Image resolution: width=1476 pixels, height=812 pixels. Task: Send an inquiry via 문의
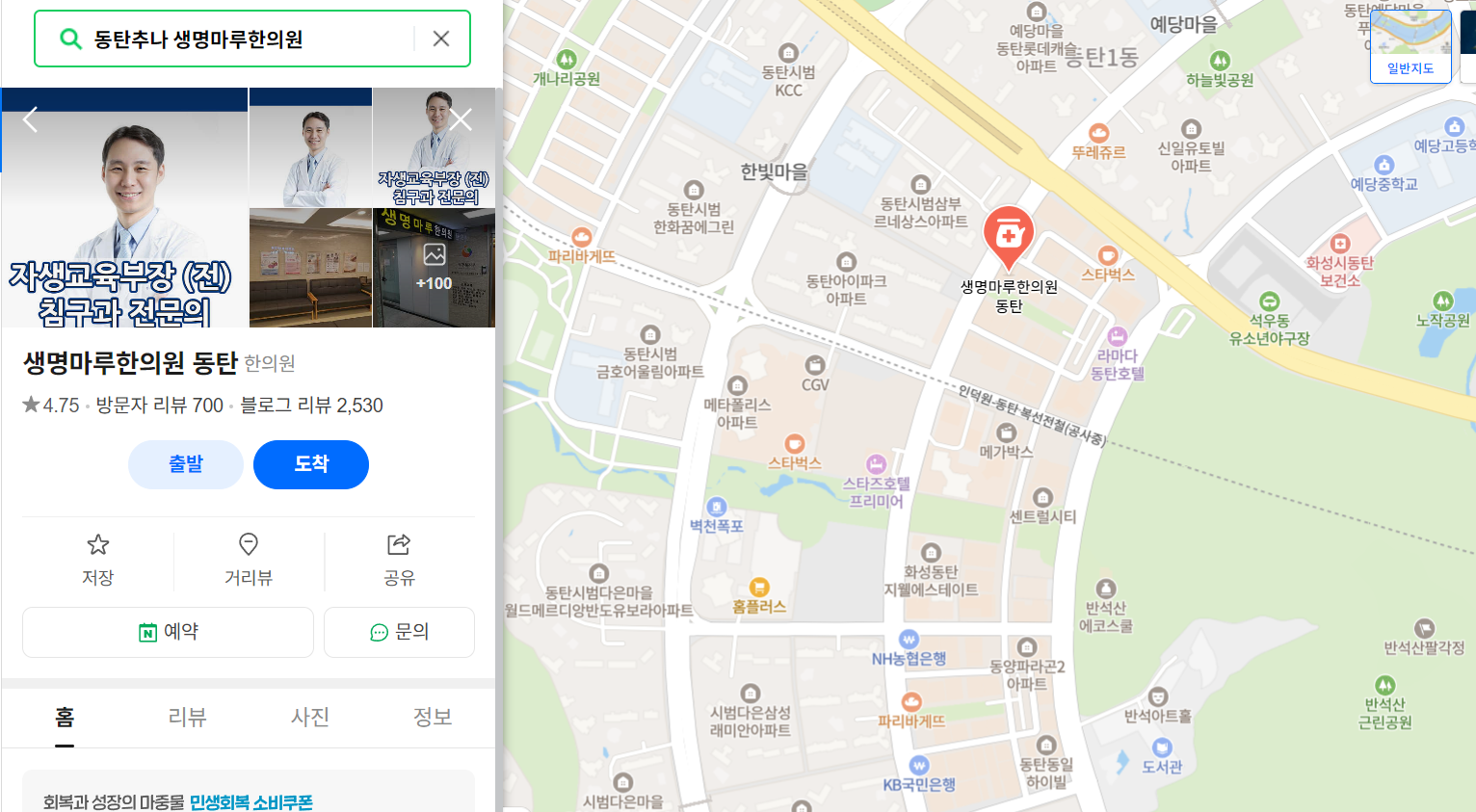pyautogui.click(x=399, y=632)
